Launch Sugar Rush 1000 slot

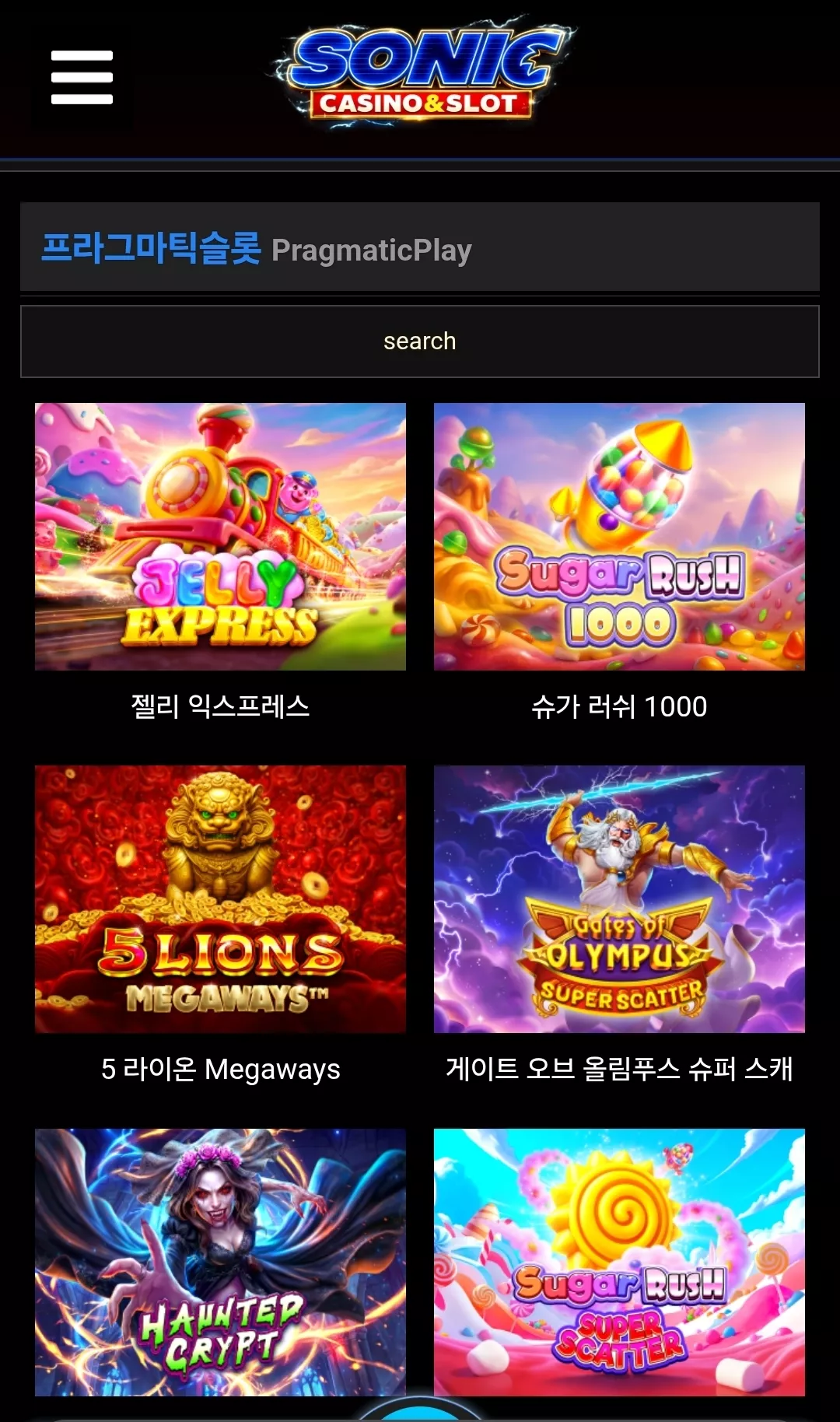[619, 537]
